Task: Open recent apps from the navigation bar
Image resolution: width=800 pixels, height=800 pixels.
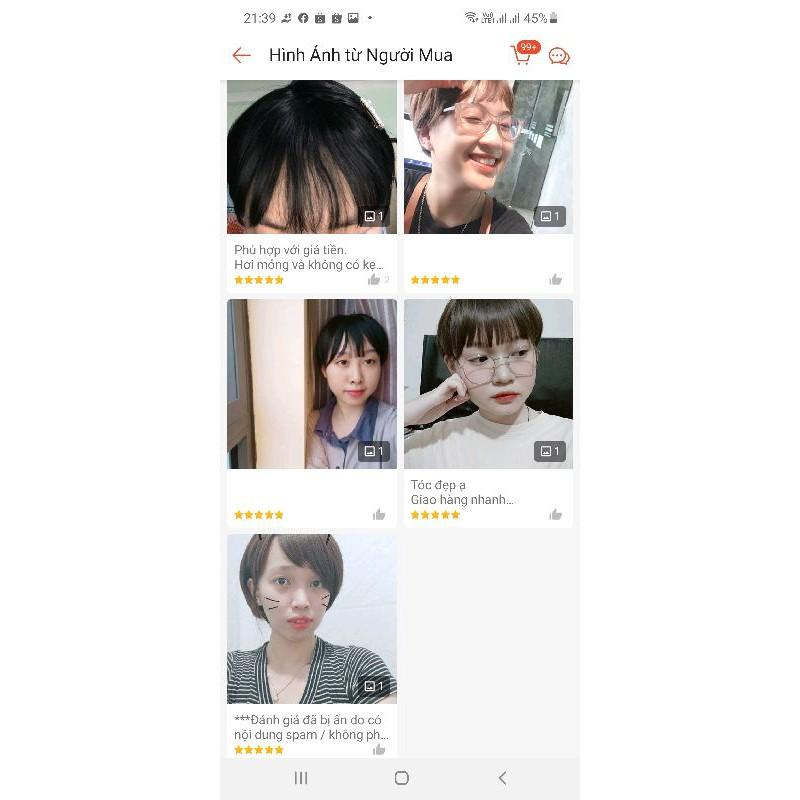Action: (x=301, y=778)
